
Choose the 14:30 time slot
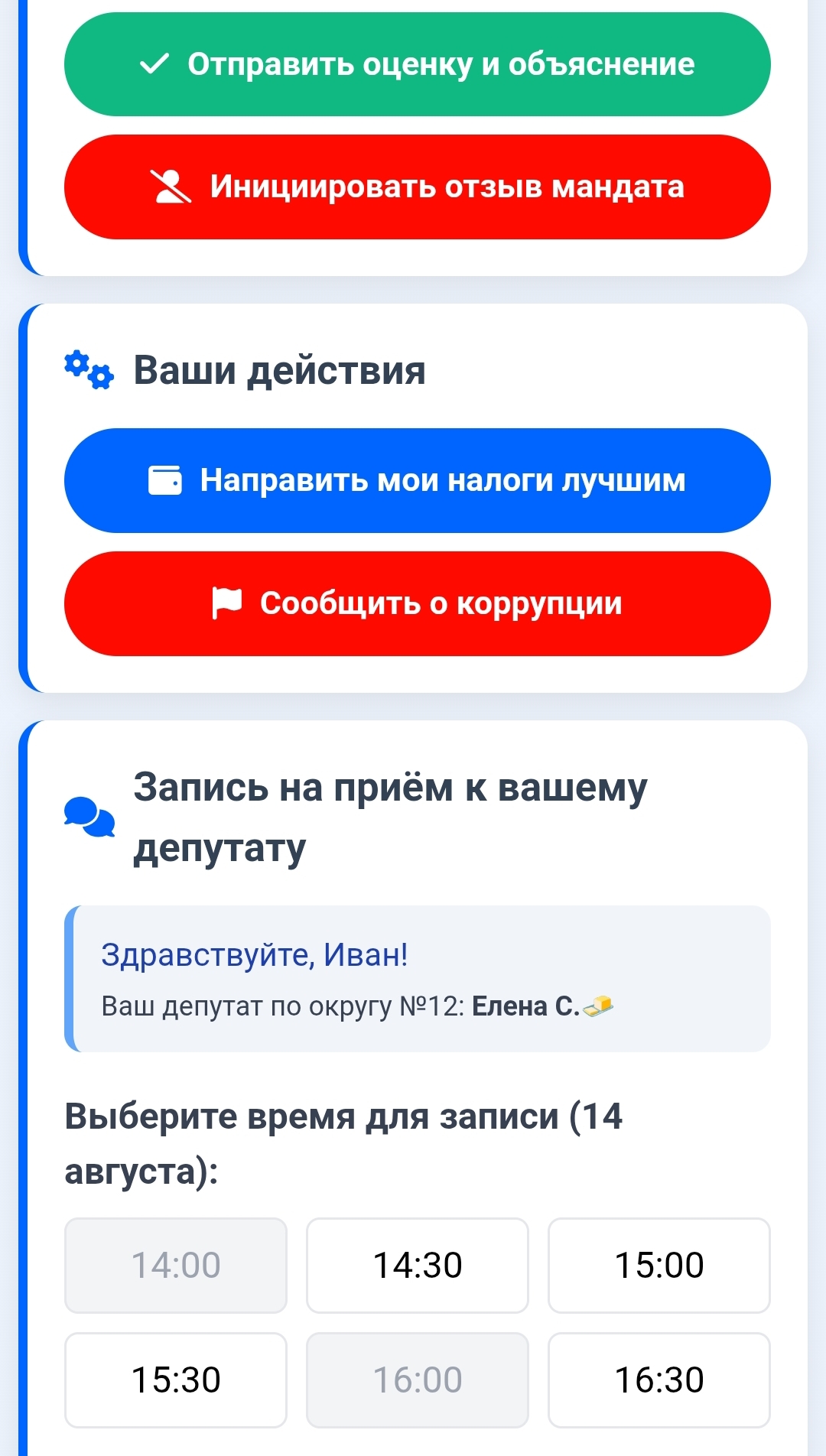coord(417,1265)
